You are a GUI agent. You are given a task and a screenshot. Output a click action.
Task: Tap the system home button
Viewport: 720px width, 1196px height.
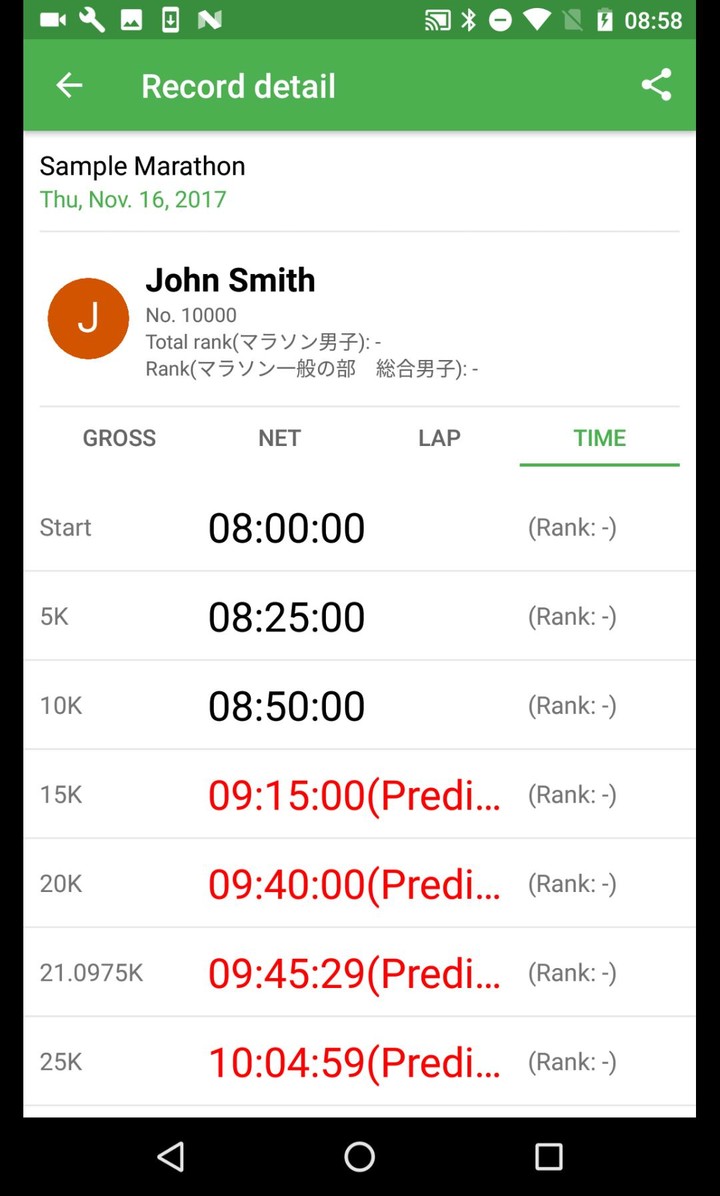pyautogui.click(x=360, y=1157)
